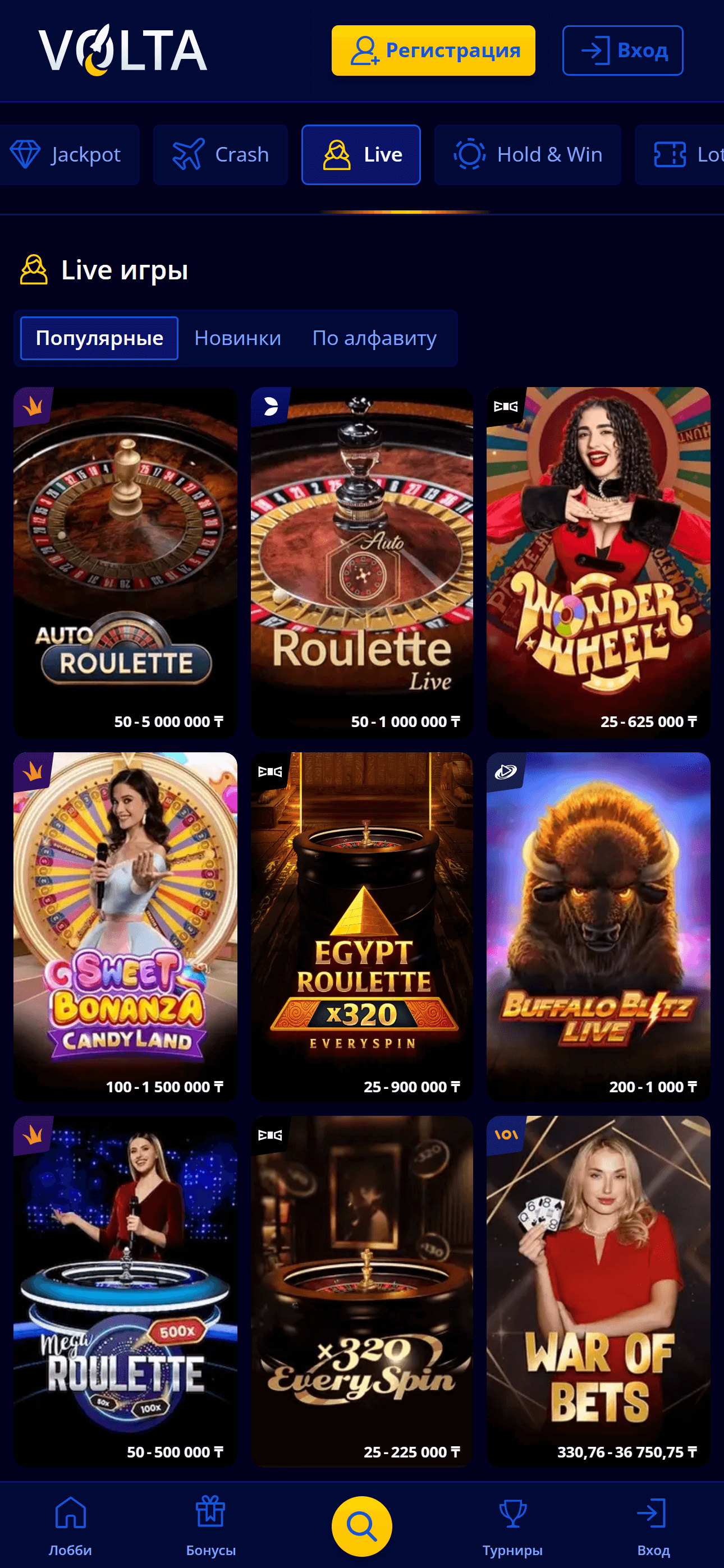Screen dimensions: 724x1568
Task: Play Sweet Bonanza Candyland
Action: pyautogui.click(x=125, y=926)
